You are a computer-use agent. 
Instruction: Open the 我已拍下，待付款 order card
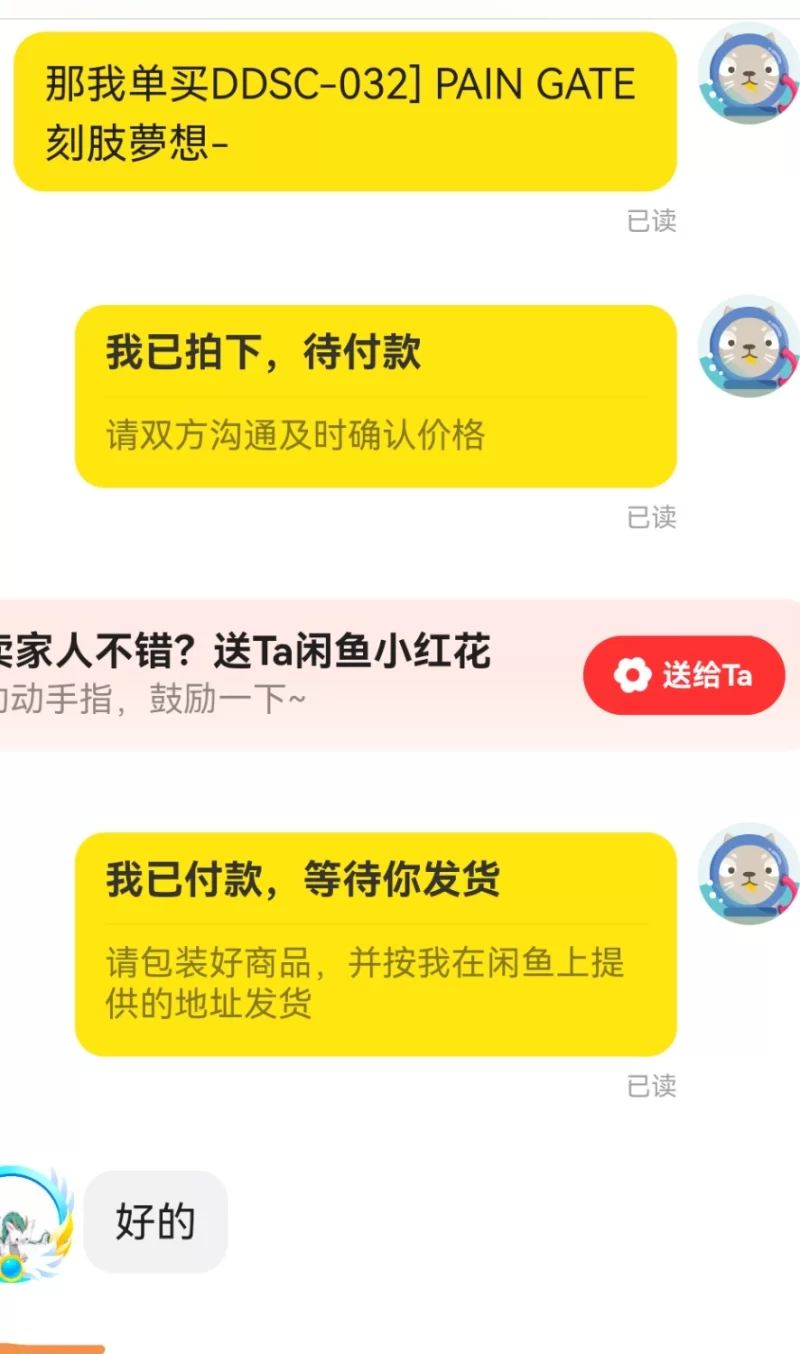(375, 395)
